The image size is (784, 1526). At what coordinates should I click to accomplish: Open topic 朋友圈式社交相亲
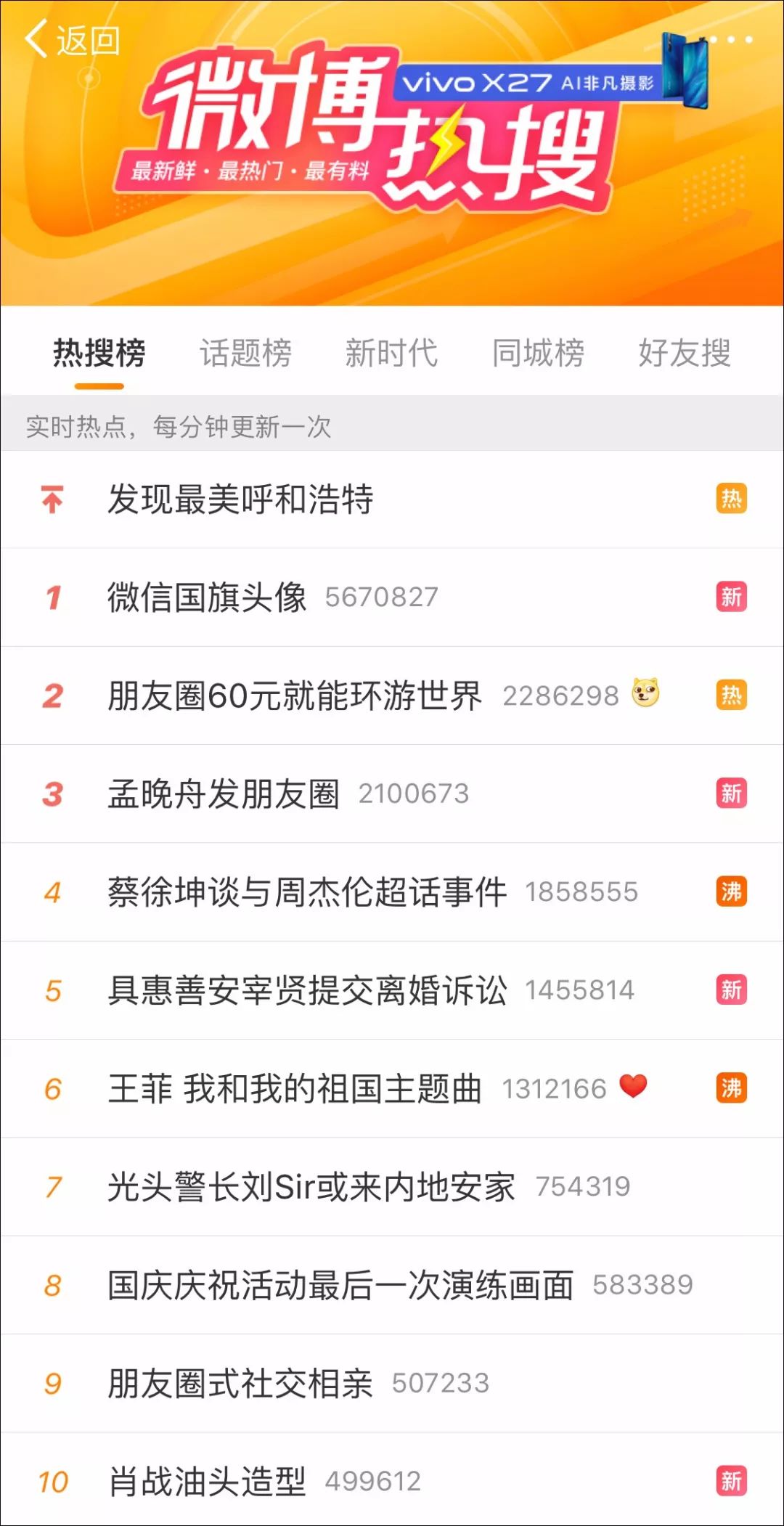tap(240, 1383)
